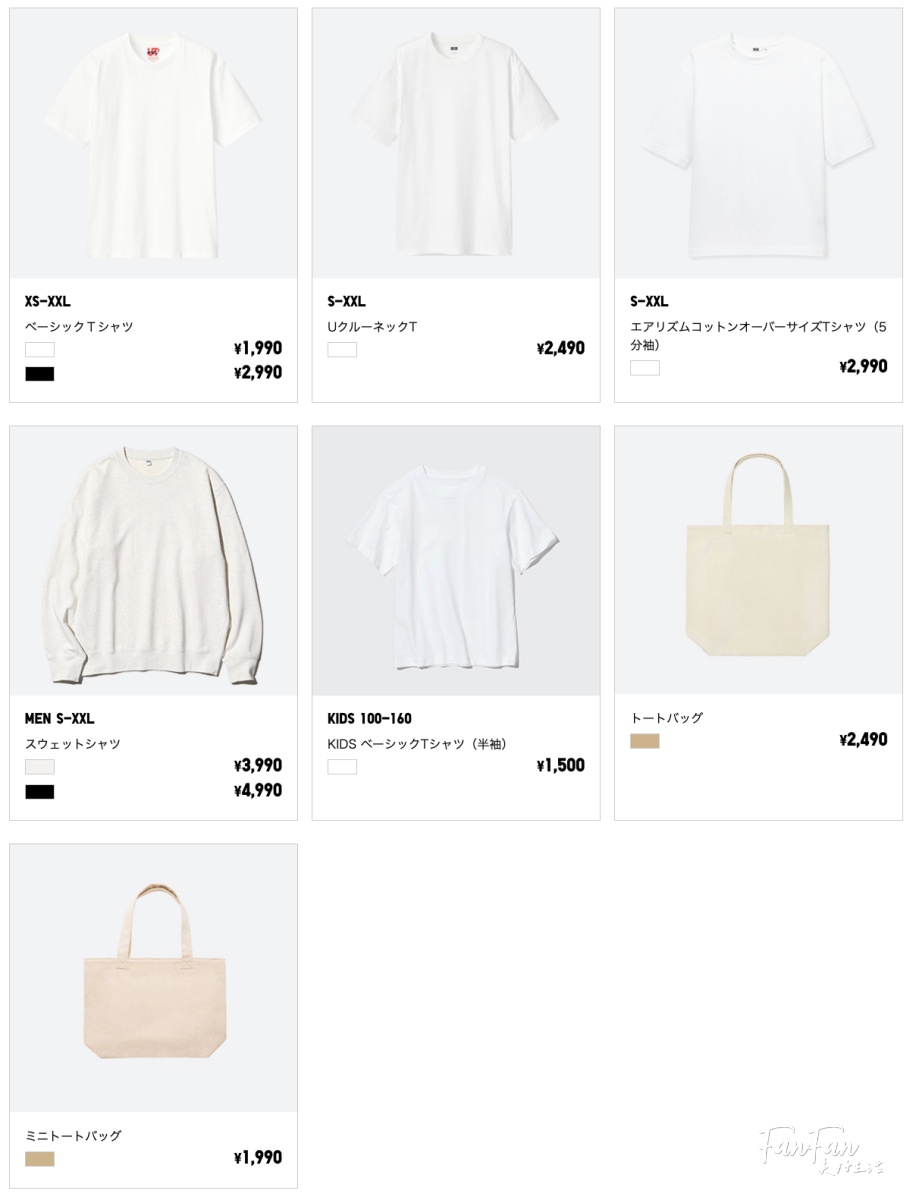Select white swatch for UクルーネックT
This screenshot has height=1200, width=916.
click(x=342, y=350)
